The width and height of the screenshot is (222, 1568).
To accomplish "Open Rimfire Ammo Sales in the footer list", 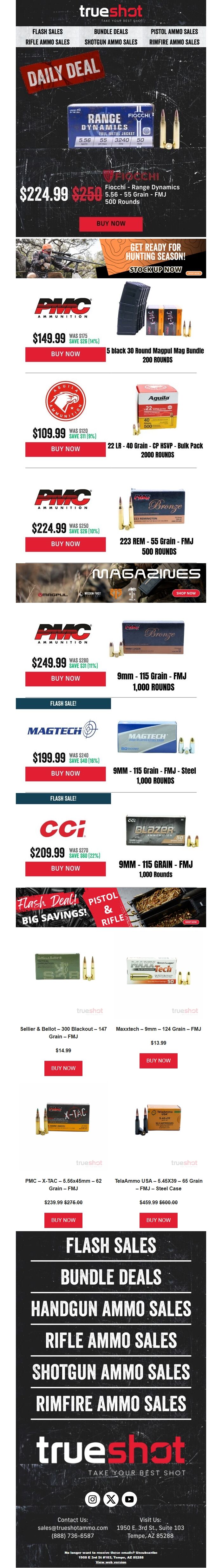I will click(x=111, y=1404).
